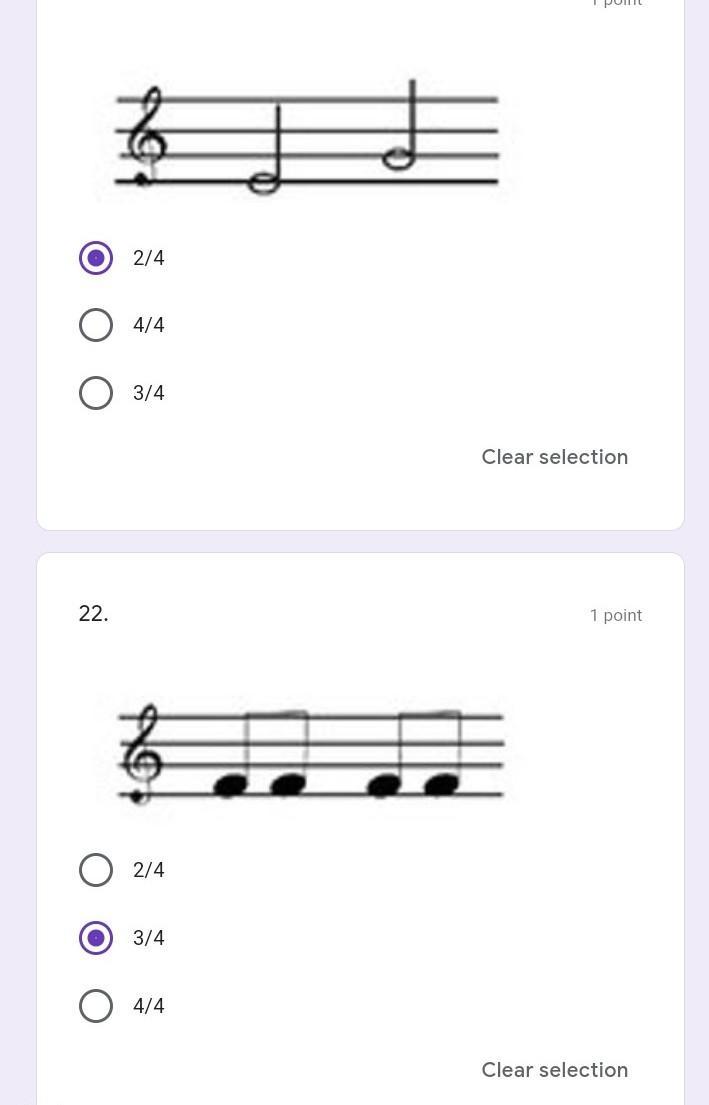Screen dimensions: 709x1105
Task: Pick 3/4 for the half-note question
Action: (96, 393)
